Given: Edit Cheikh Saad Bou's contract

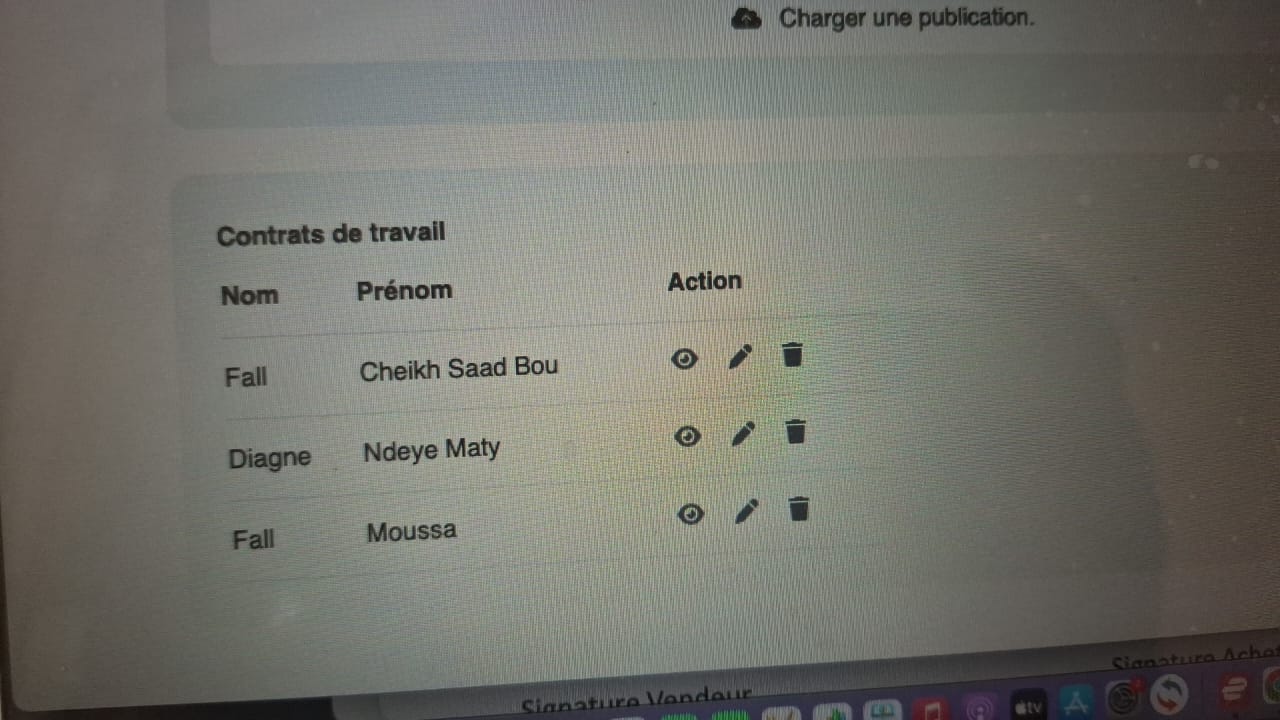Looking at the screenshot, I should click(740, 356).
